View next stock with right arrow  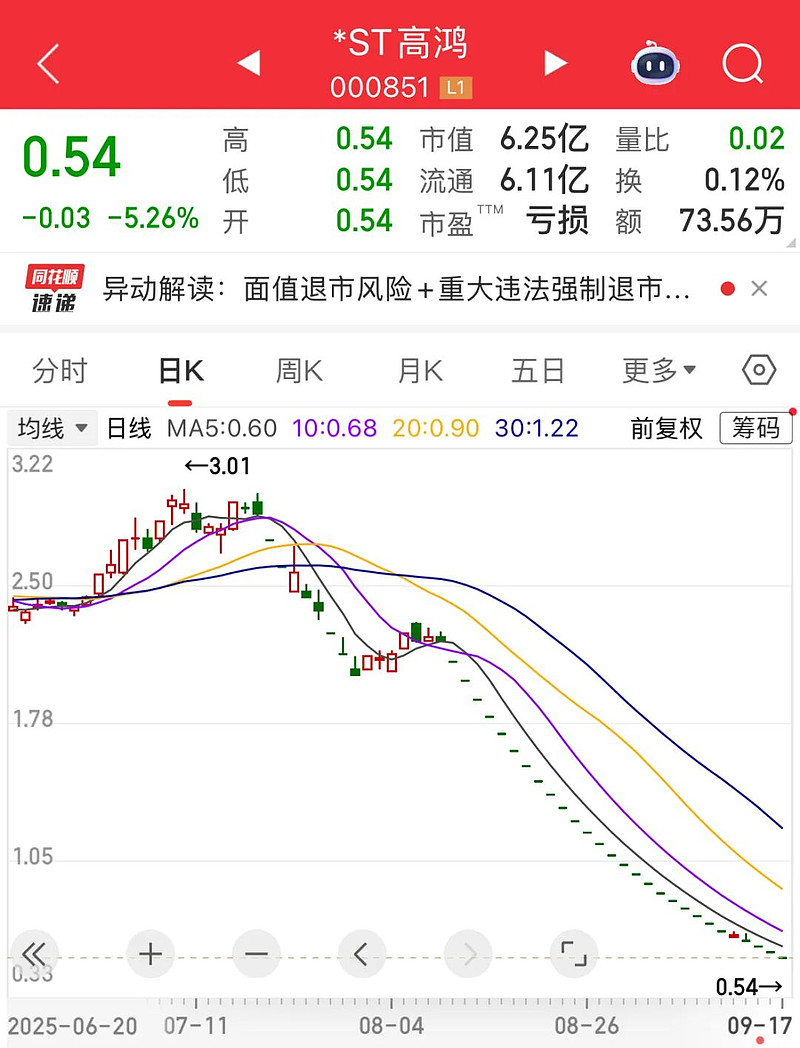pyautogui.click(x=554, y=62)
